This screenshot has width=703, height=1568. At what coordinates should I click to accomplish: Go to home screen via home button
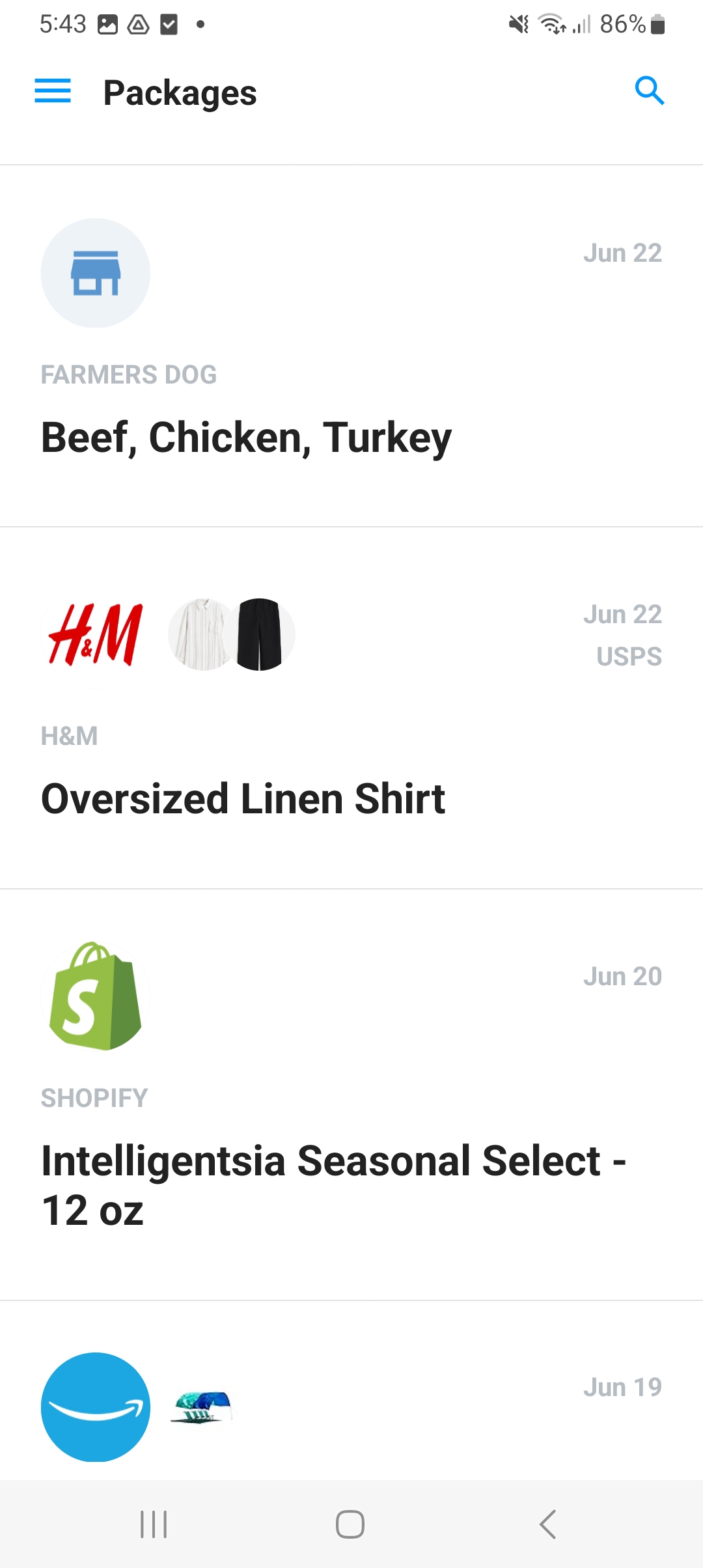pyautogui.click(x=350, y=1524)
